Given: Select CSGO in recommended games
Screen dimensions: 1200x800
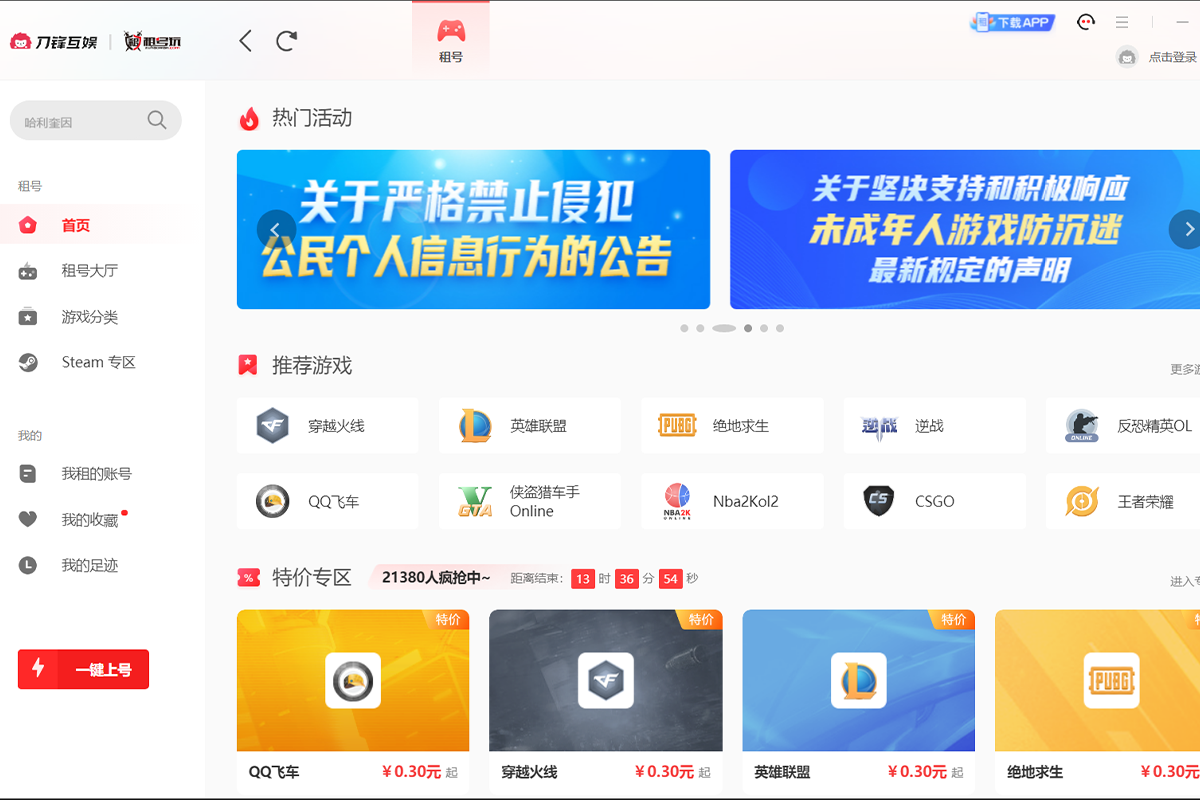Looking at the screenshot, I should (x=933, y=502).
